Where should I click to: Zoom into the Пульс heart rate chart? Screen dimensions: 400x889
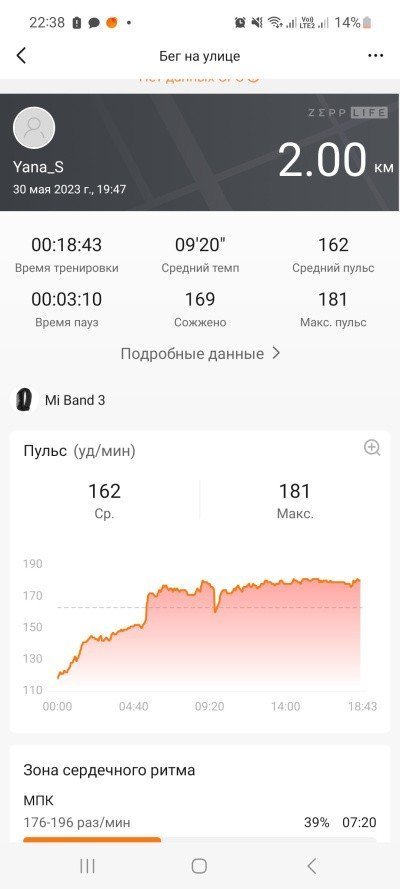(x=372, y=448)
